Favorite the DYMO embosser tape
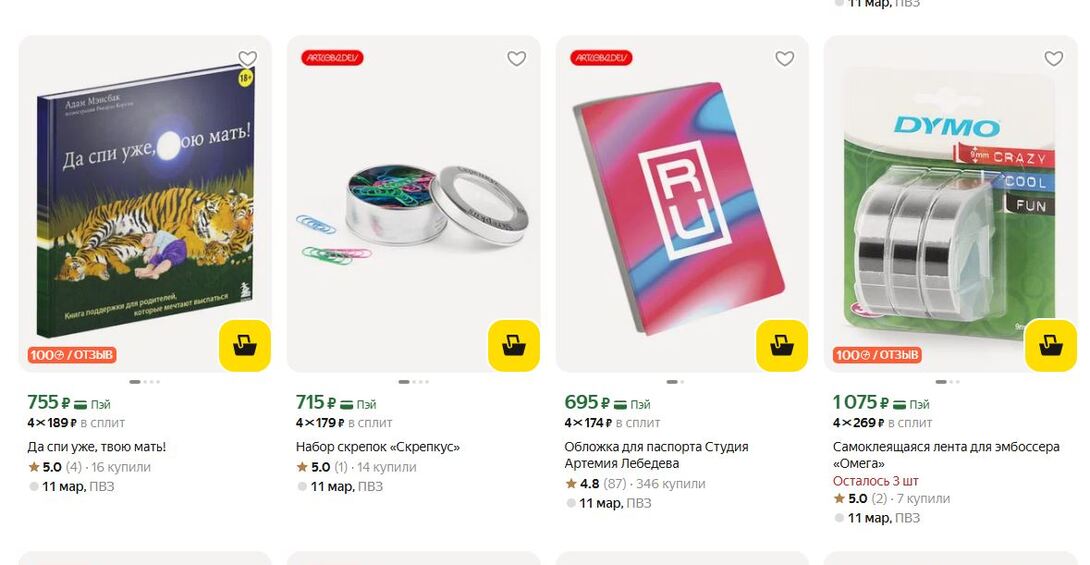This screenshot has height=565, width=1090. pos(1053,59)
